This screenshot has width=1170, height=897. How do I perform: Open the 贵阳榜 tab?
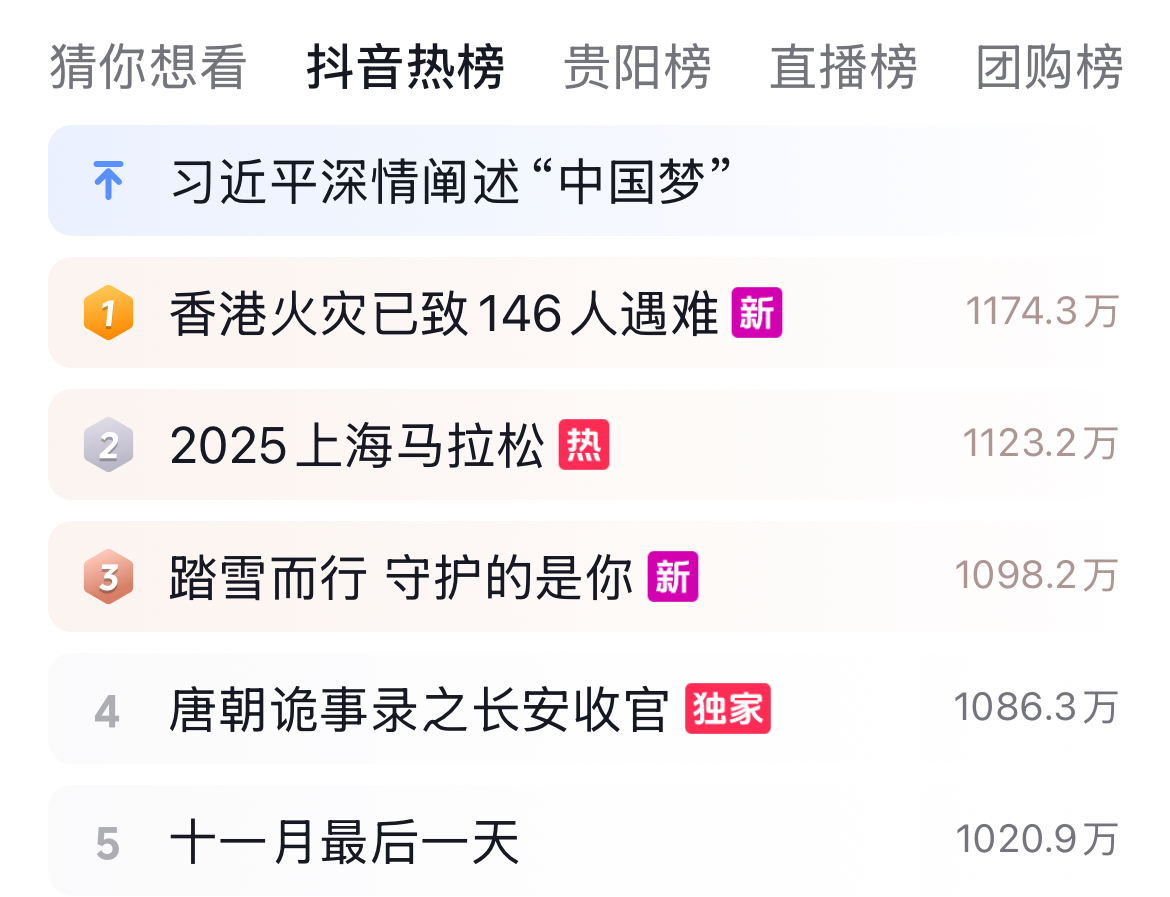[x=637, y=68]
